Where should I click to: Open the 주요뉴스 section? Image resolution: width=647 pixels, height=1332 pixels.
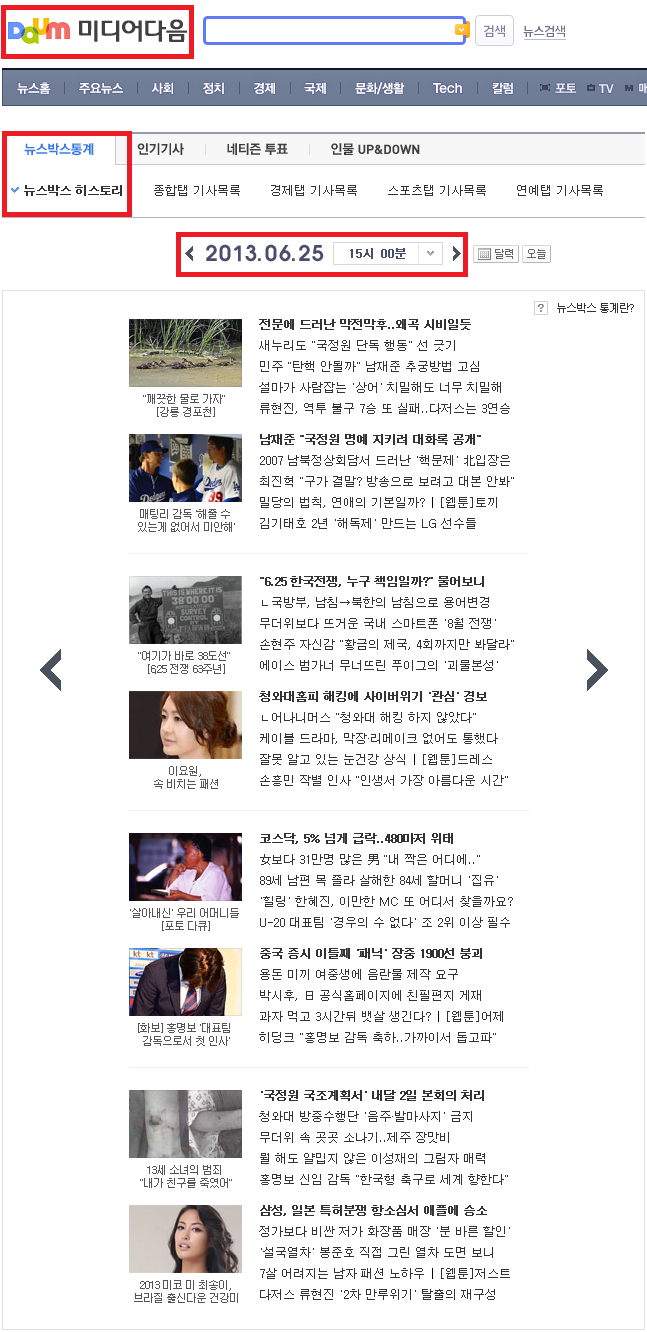(x=100, y=88)
